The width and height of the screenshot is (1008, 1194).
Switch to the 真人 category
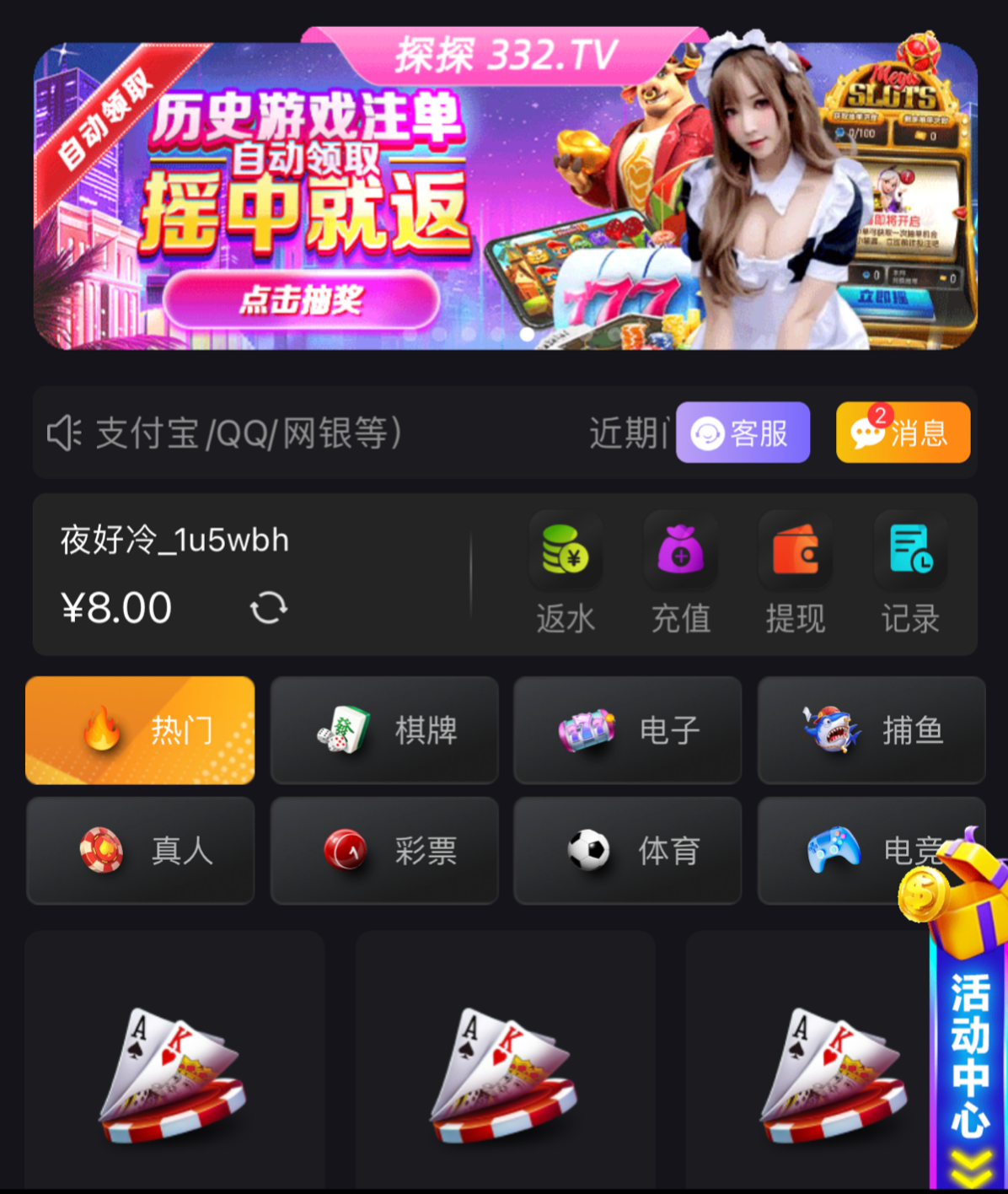[x=140, y=850]
